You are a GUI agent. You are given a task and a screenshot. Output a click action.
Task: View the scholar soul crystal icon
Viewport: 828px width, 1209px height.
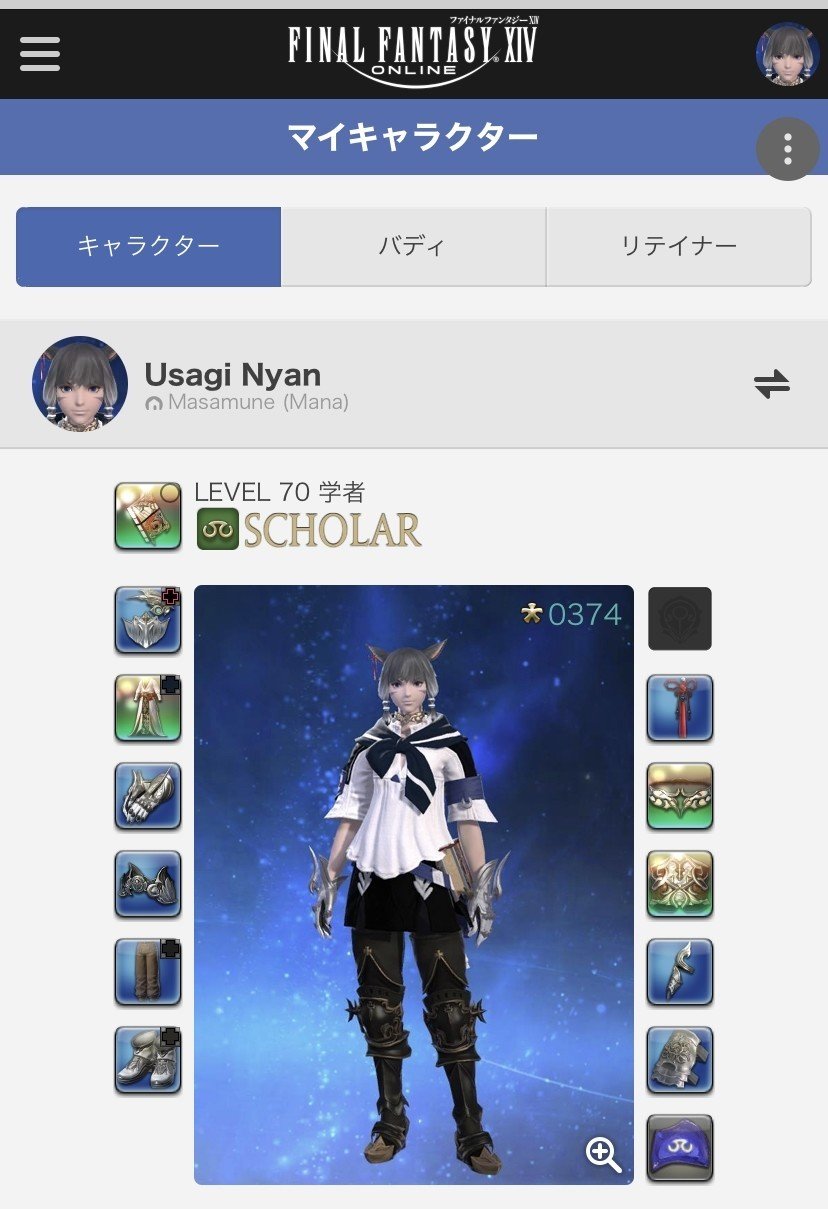click(x=680, y=1148)
